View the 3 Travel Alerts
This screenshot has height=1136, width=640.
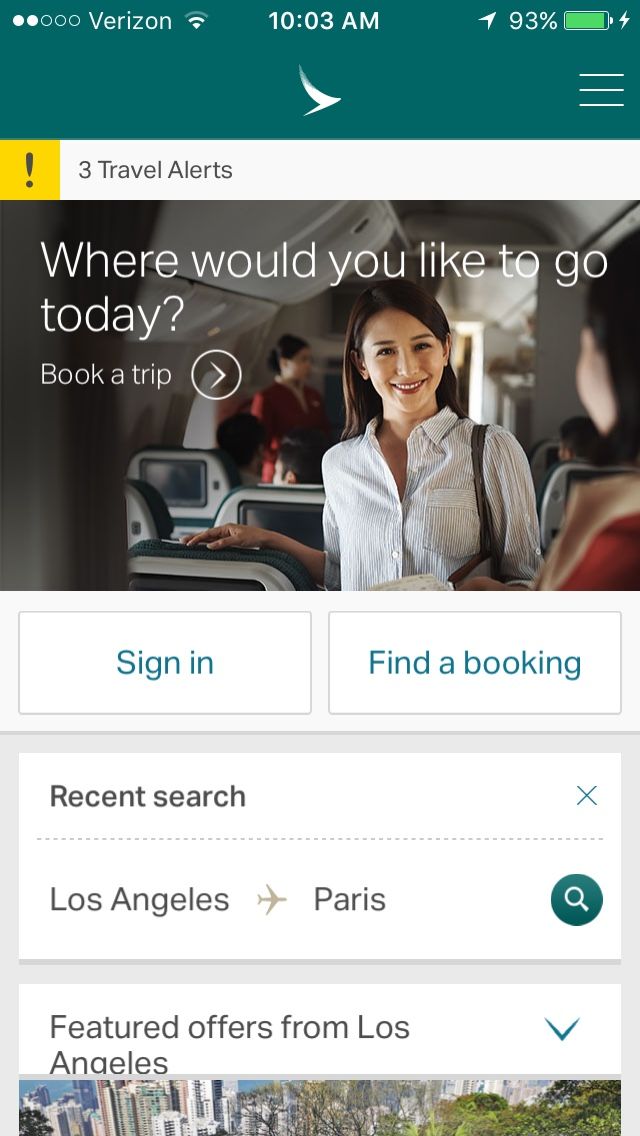coord(155,170)
